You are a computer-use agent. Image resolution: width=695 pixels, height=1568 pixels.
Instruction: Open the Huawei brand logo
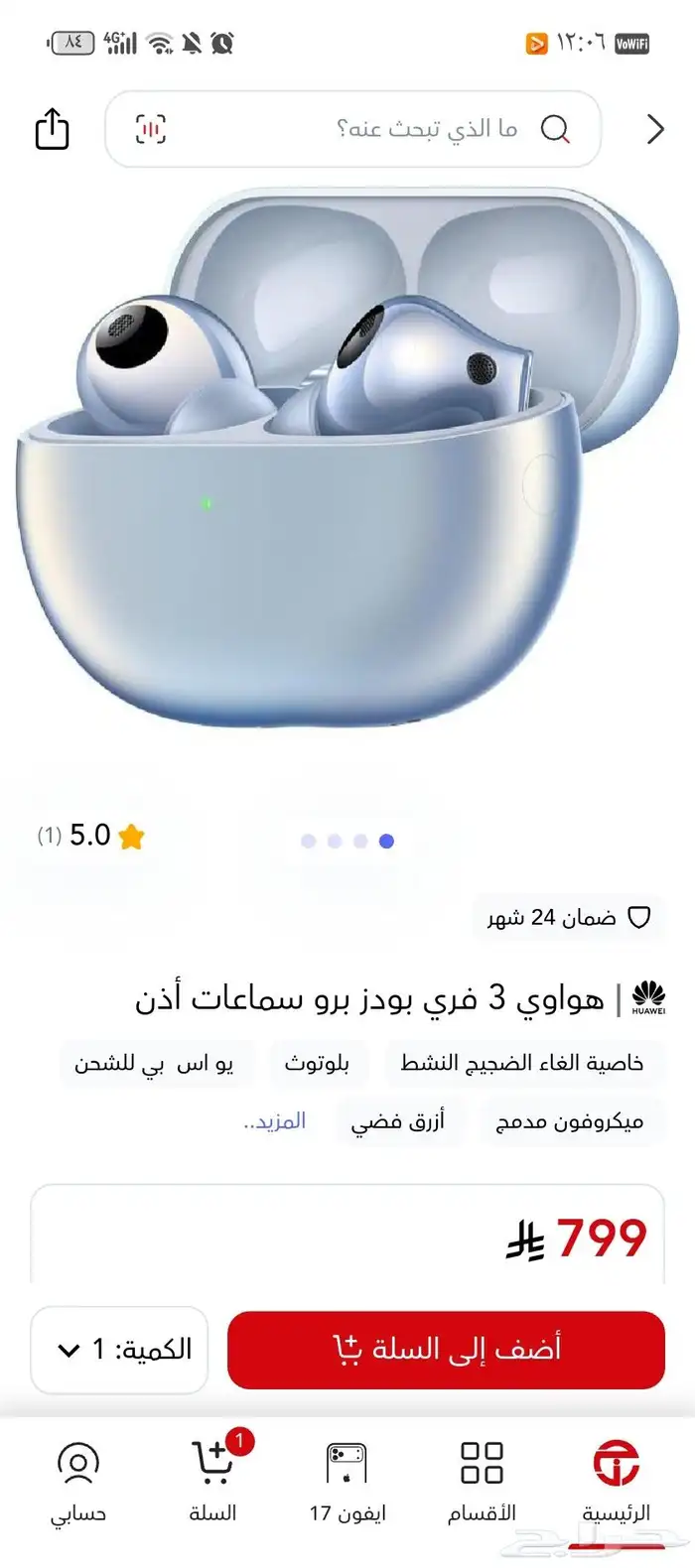(648, 997)
